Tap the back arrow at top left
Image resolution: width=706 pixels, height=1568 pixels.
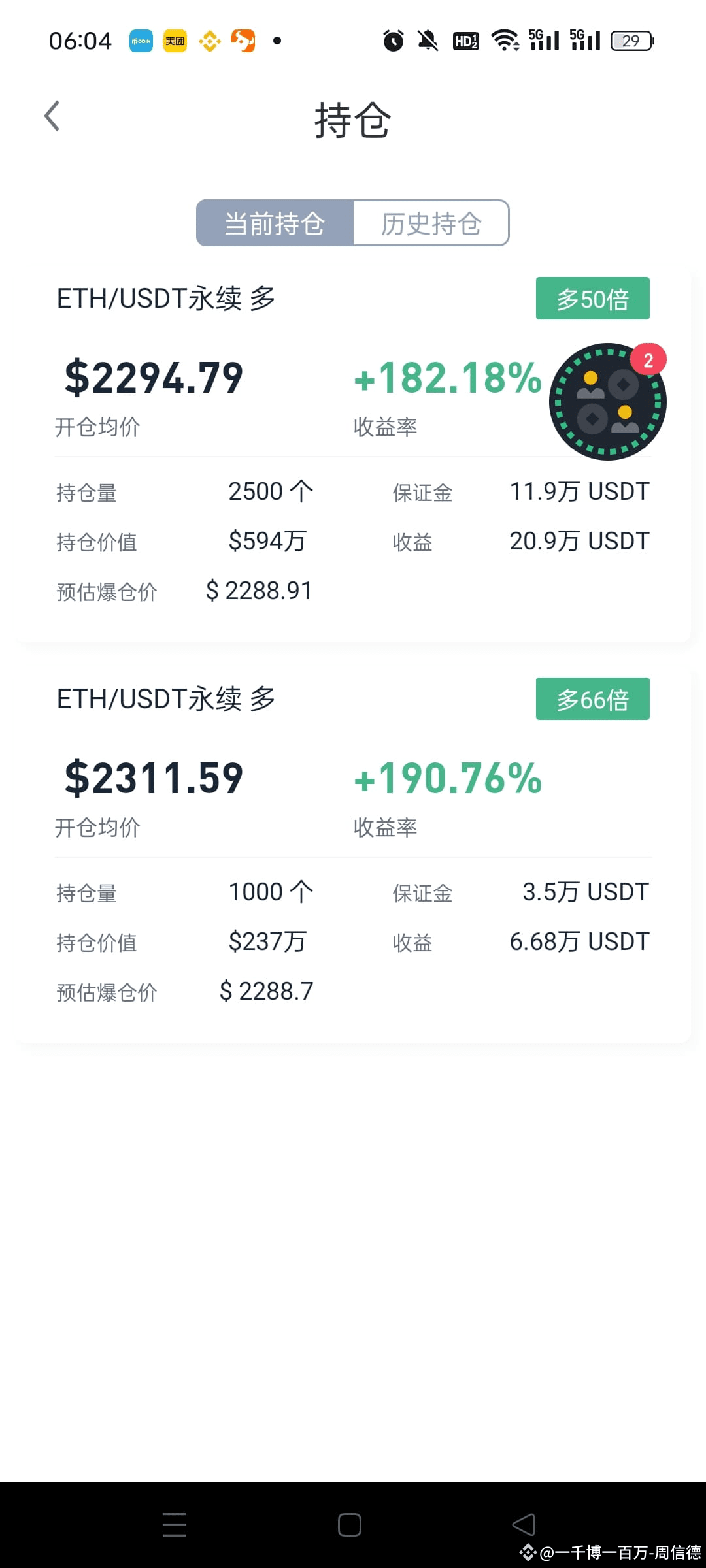point(52,116)
